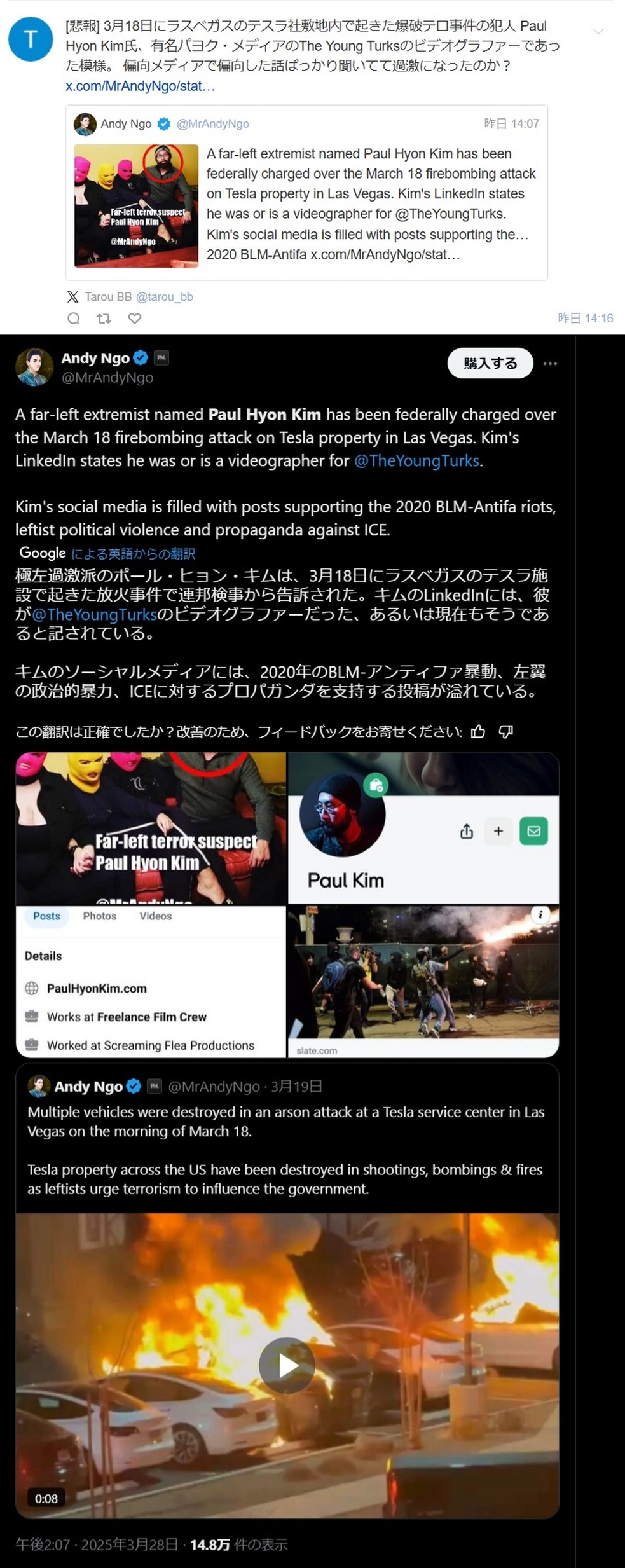
Task: Tap the による英語からの翻訳 link
Action: pos(133,554)
